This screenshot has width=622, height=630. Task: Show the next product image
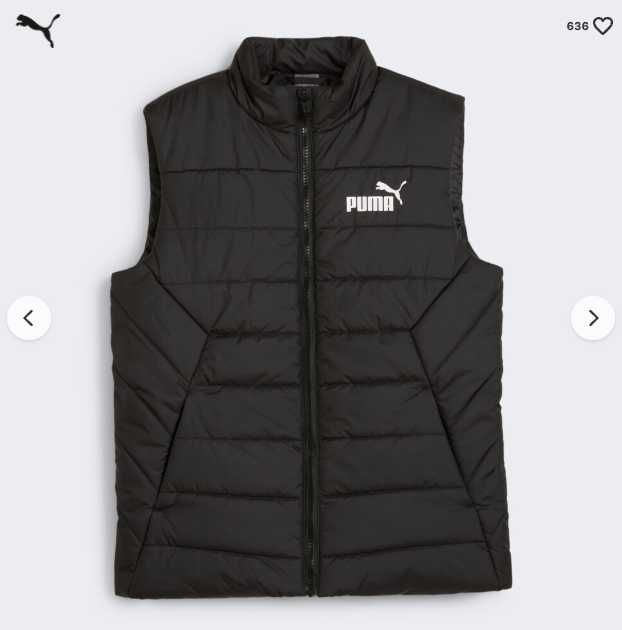pos(592,318)
